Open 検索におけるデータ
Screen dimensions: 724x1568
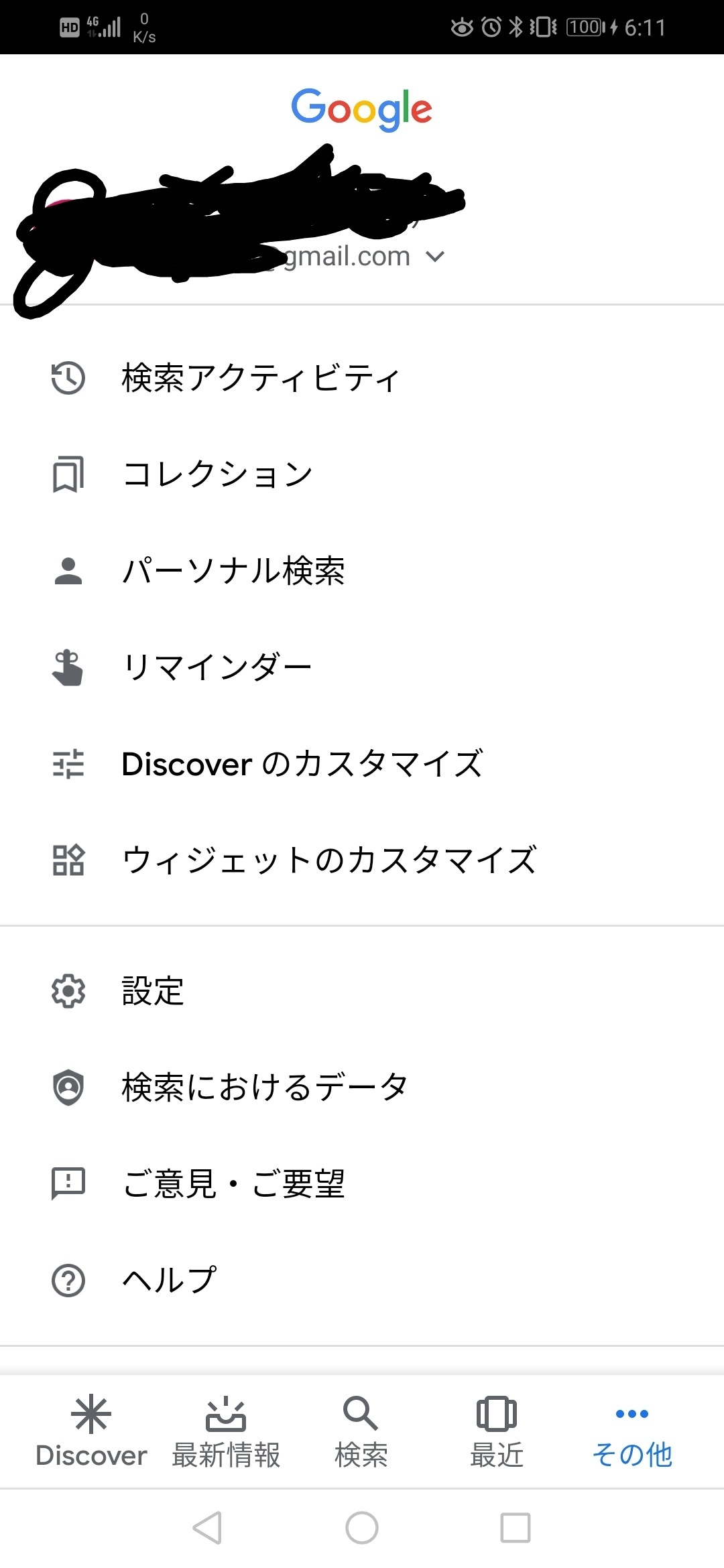coord(264,1088)
